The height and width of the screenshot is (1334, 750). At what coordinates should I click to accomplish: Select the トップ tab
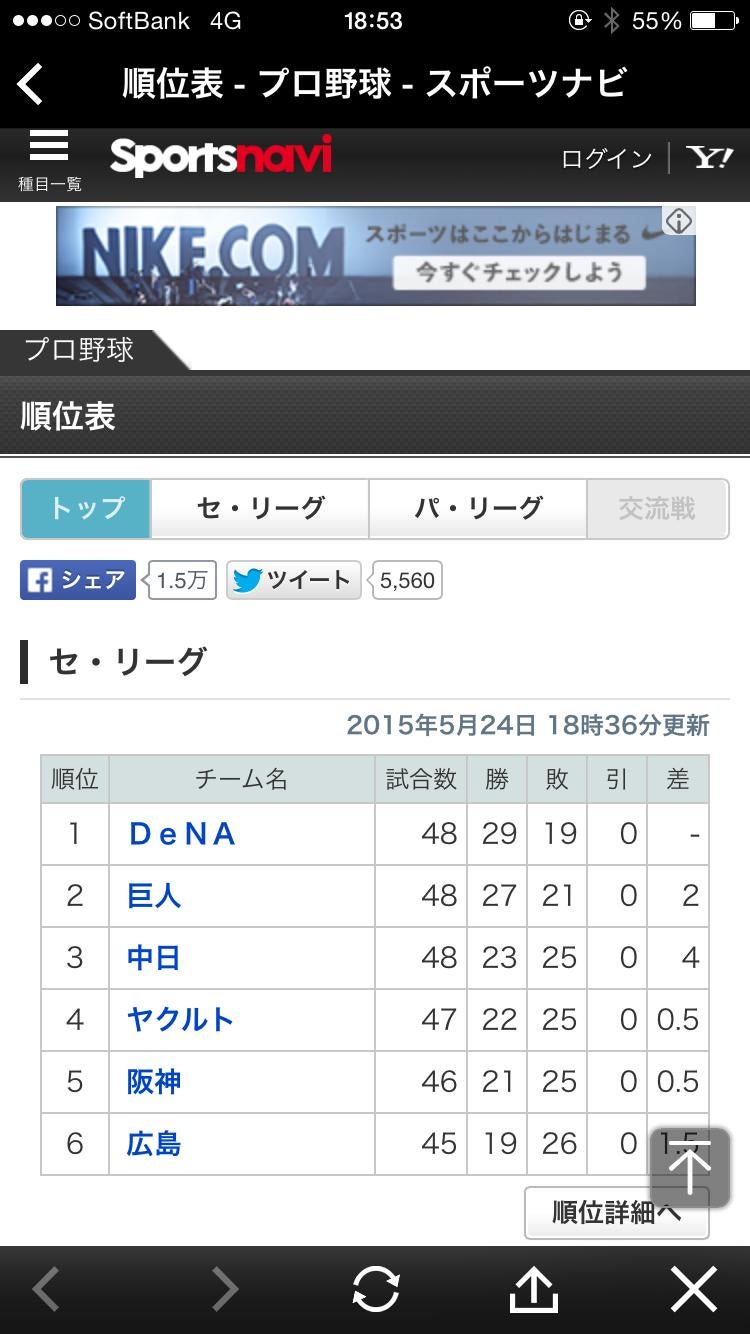(x=87, y=509)
